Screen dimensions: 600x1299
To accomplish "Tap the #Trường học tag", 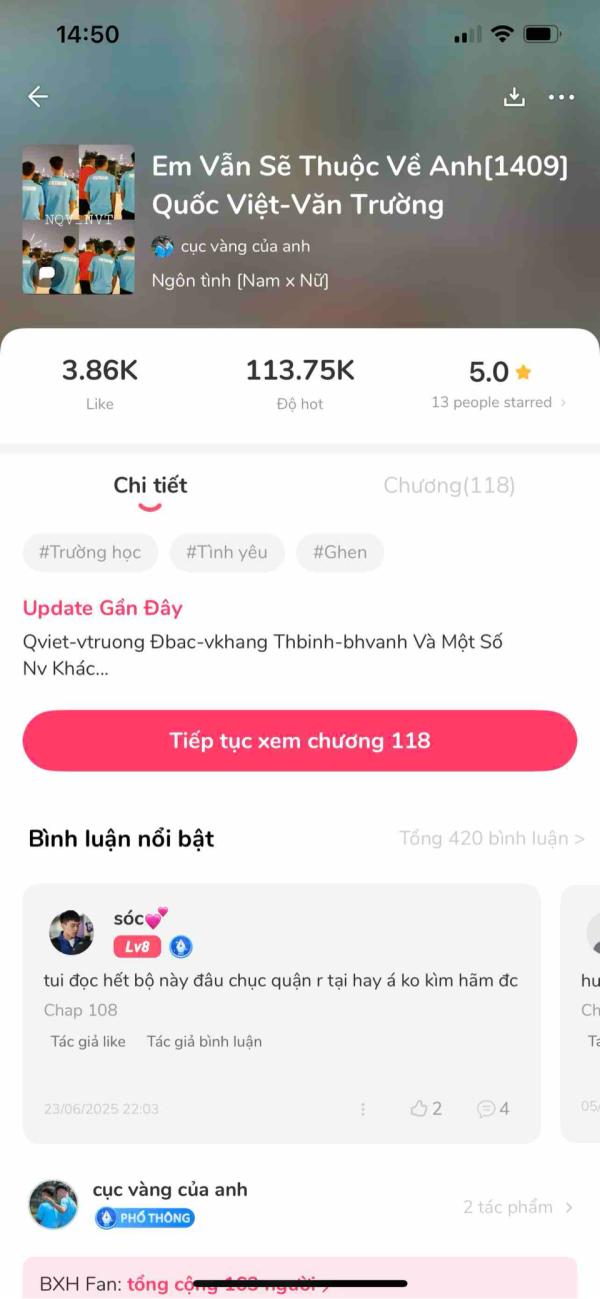I will point(90,552).
